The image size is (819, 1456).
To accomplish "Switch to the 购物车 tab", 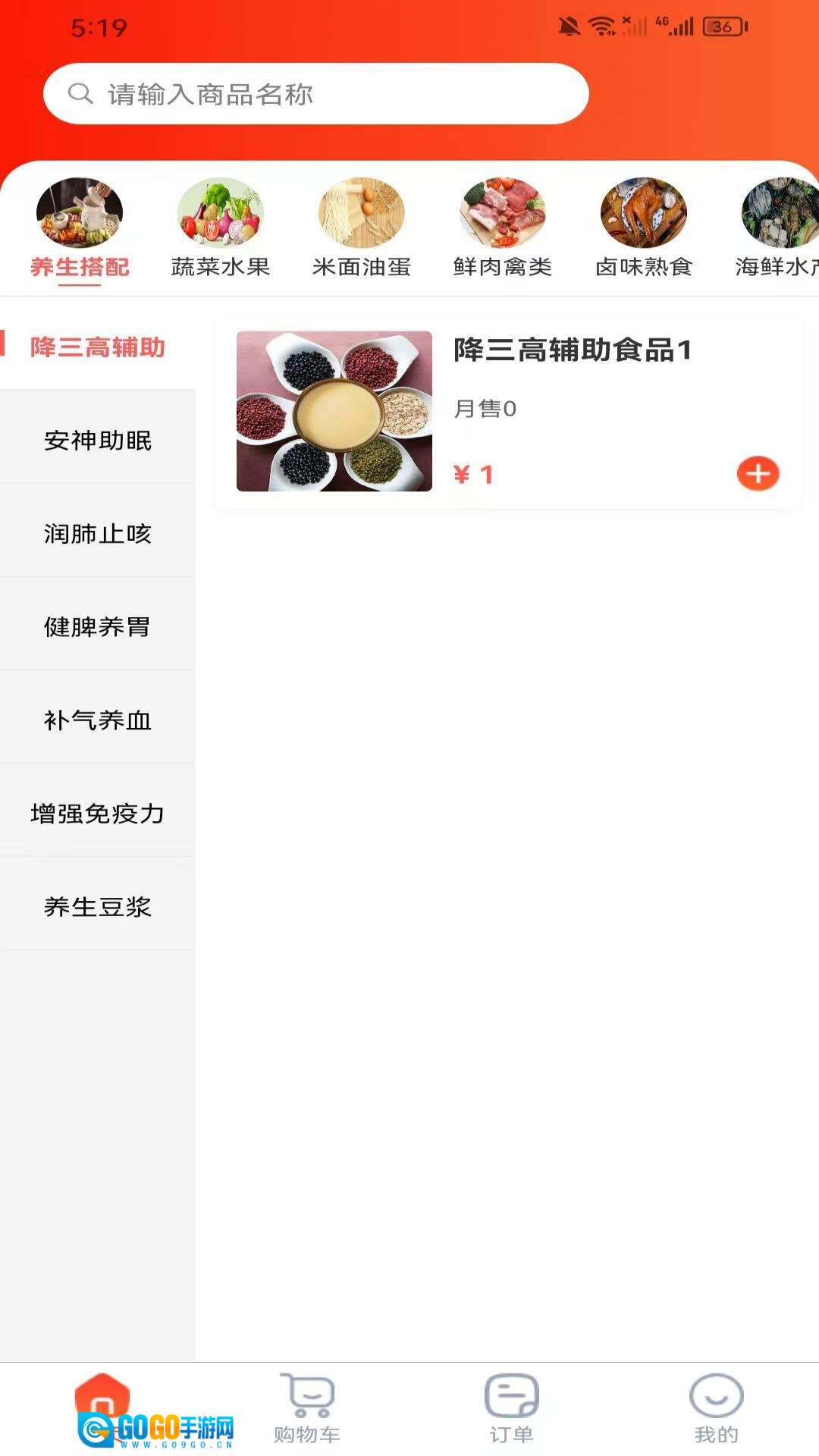I will [307, 1407].
